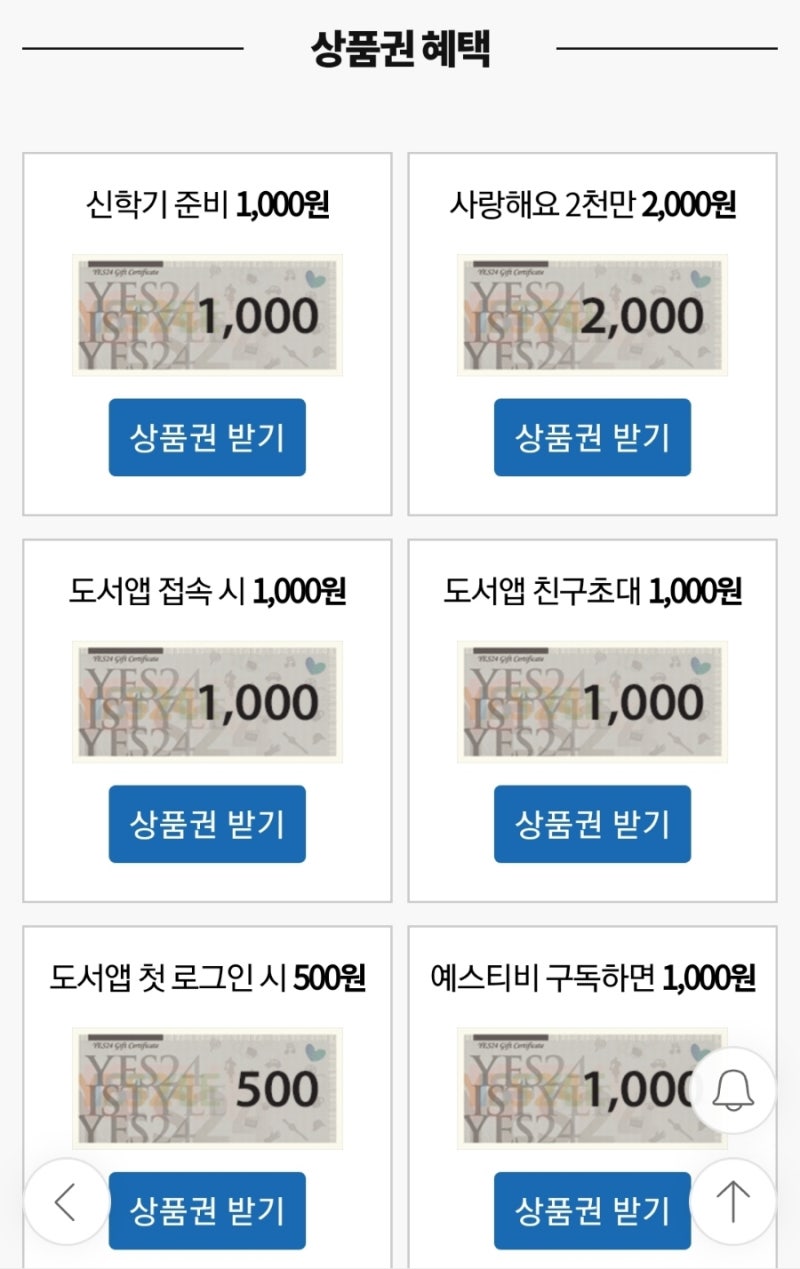Screen dimensions: 800x1269
Task: Get the 신학기 준비 1,000원 gift certificate
Action: tap(207, 437)
